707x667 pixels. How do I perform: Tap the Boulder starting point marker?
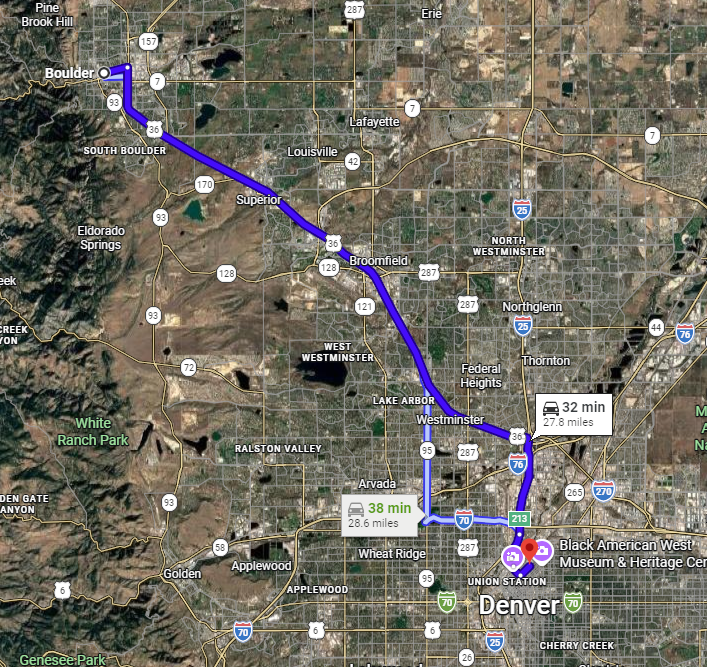click(103, 73)
